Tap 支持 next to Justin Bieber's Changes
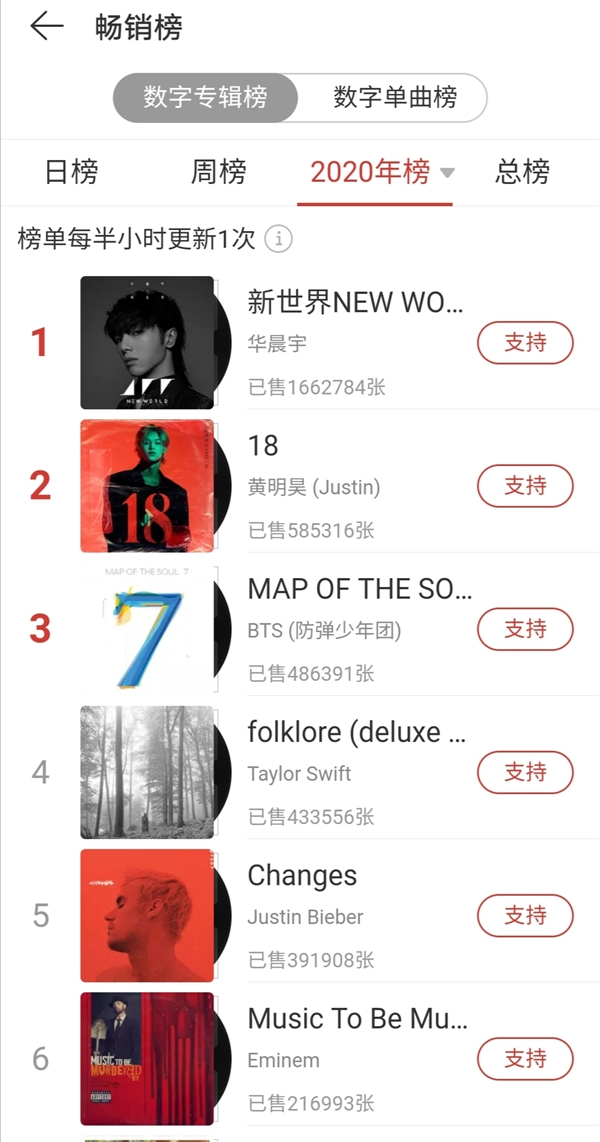Screen dimensions: 600x1142 (x=525, y=915)
